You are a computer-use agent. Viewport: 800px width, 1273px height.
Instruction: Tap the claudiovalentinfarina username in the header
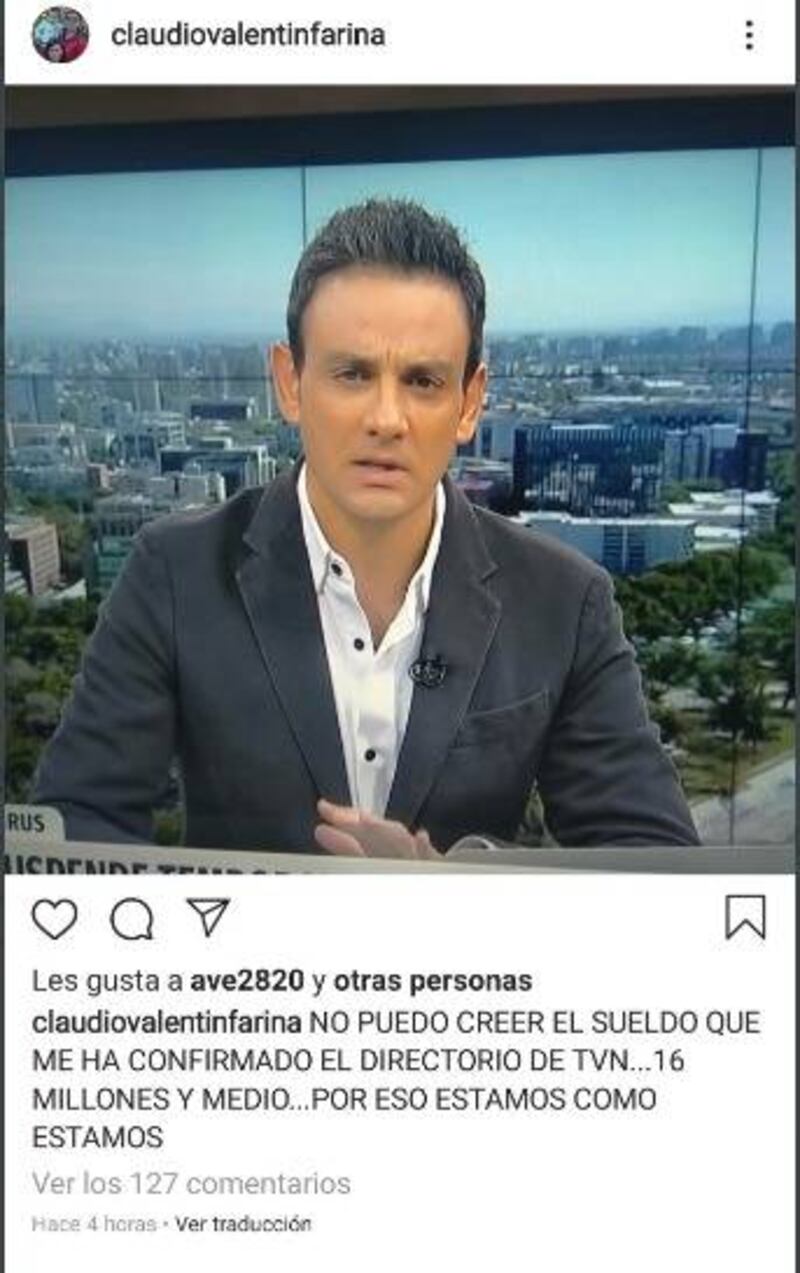pyautogui.click(x=247, y=35)
